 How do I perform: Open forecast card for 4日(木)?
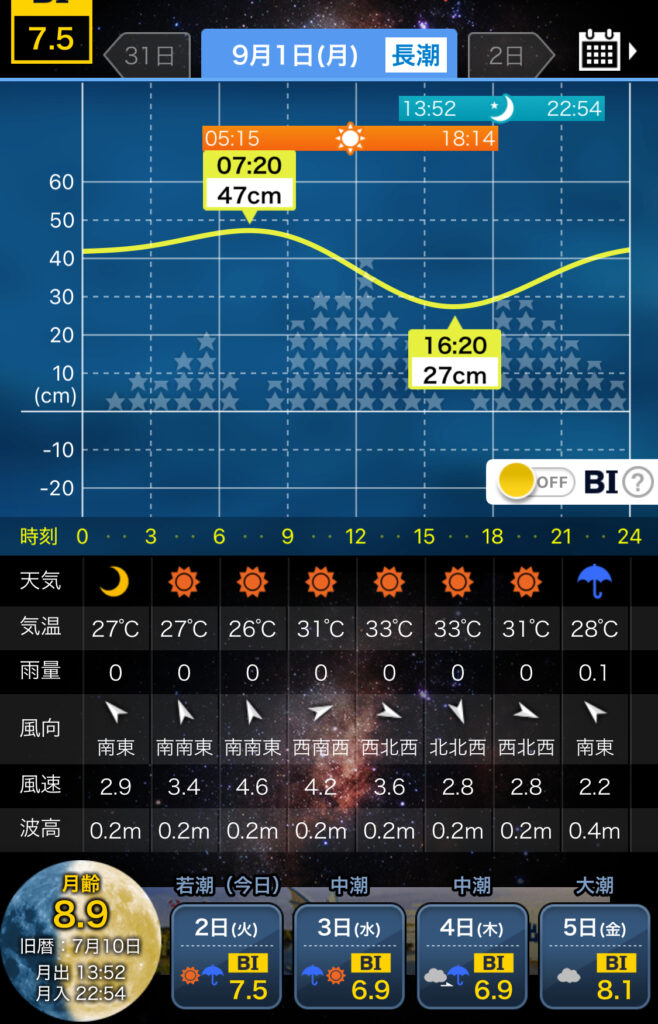tap(471, 956)
